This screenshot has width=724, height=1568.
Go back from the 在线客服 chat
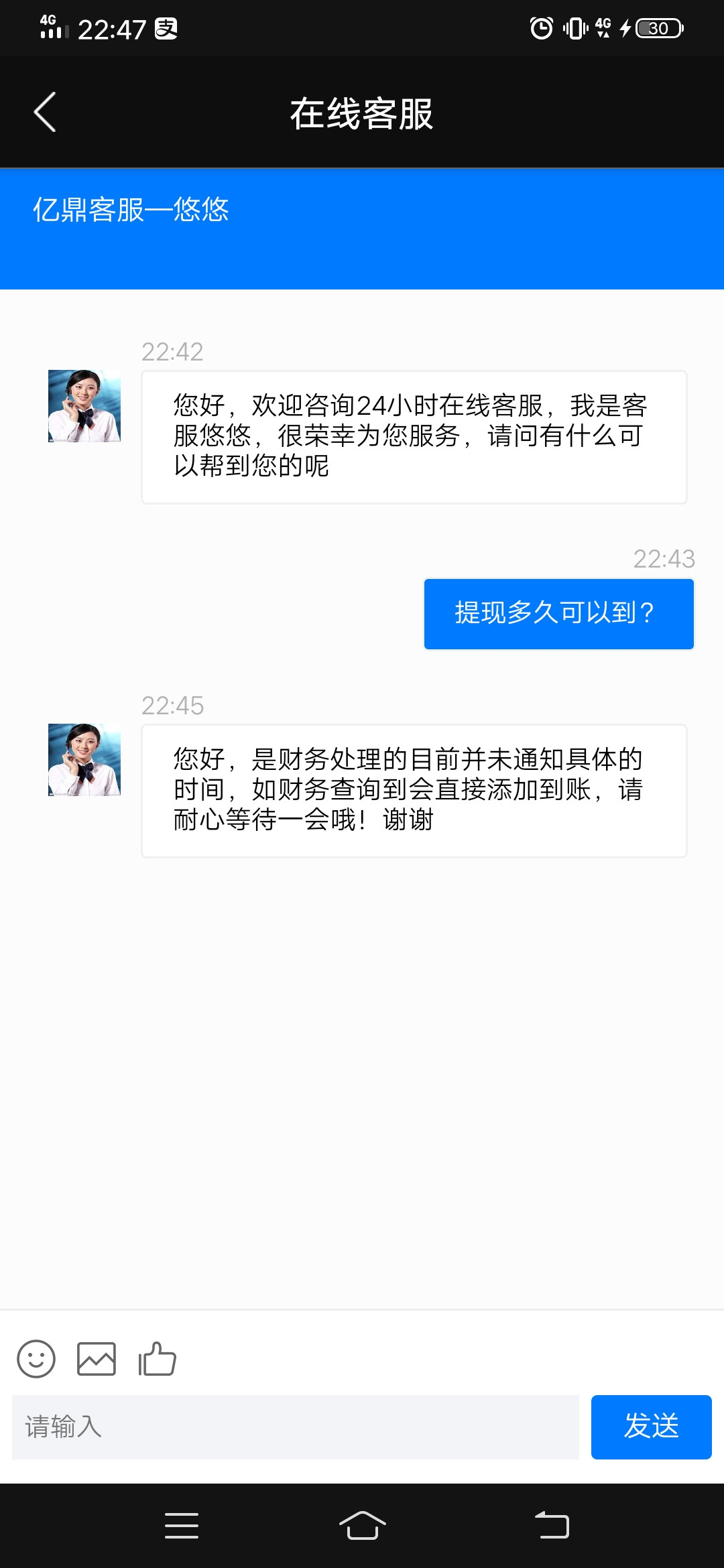point(45,113)
